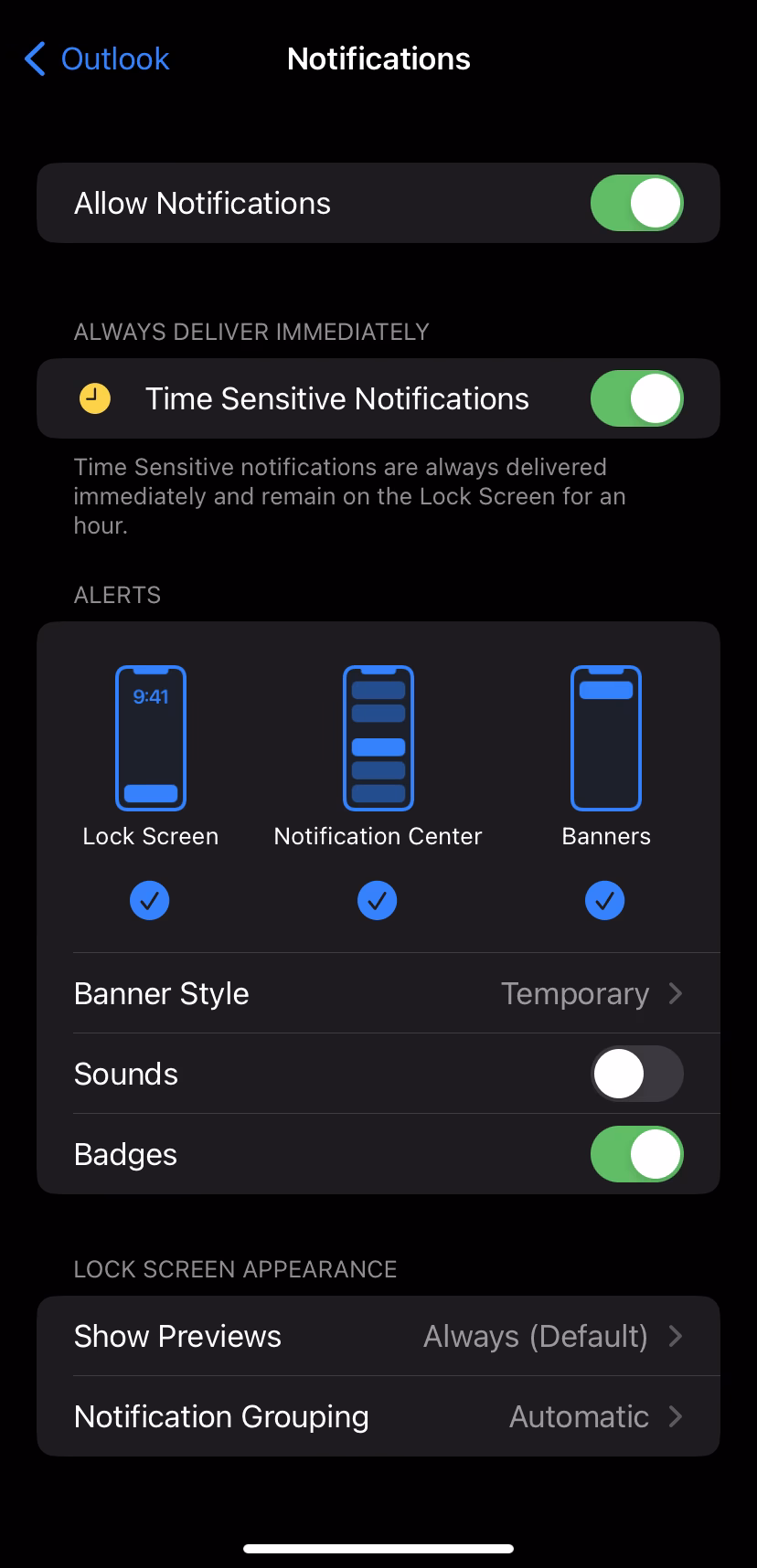The width and height of the screenshot is (757, 1568).
Task: Select the Notification Center phone preview icon
Action: (377, 737)
